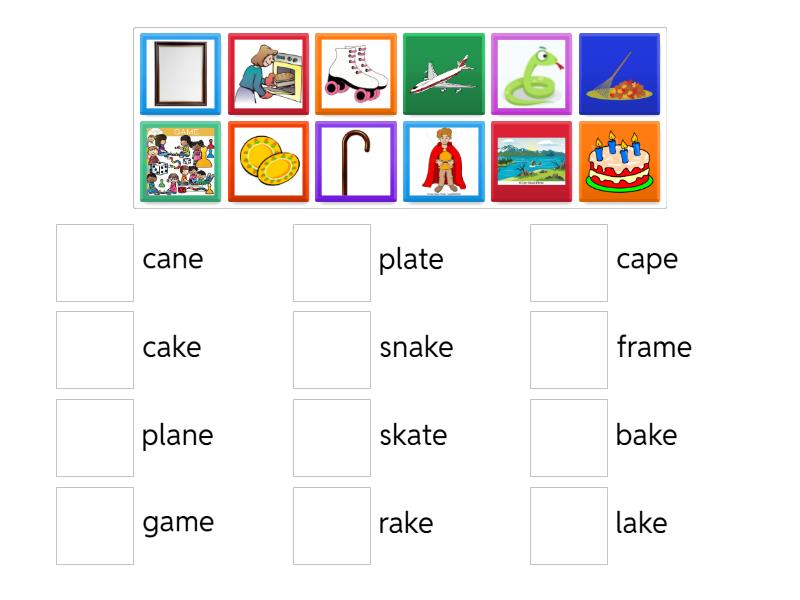Select the rake with leaves tile

point(619,75)
